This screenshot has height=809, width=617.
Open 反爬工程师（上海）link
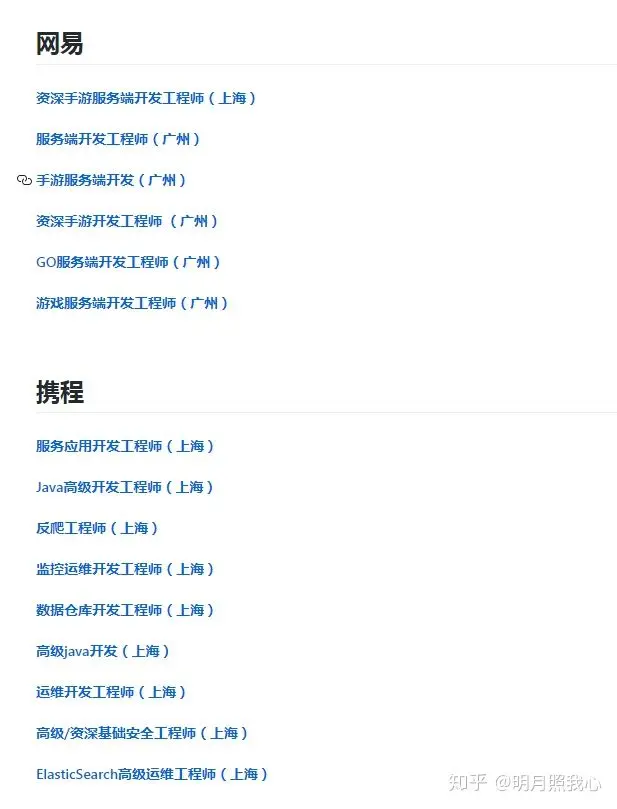[x=97, y=528]
